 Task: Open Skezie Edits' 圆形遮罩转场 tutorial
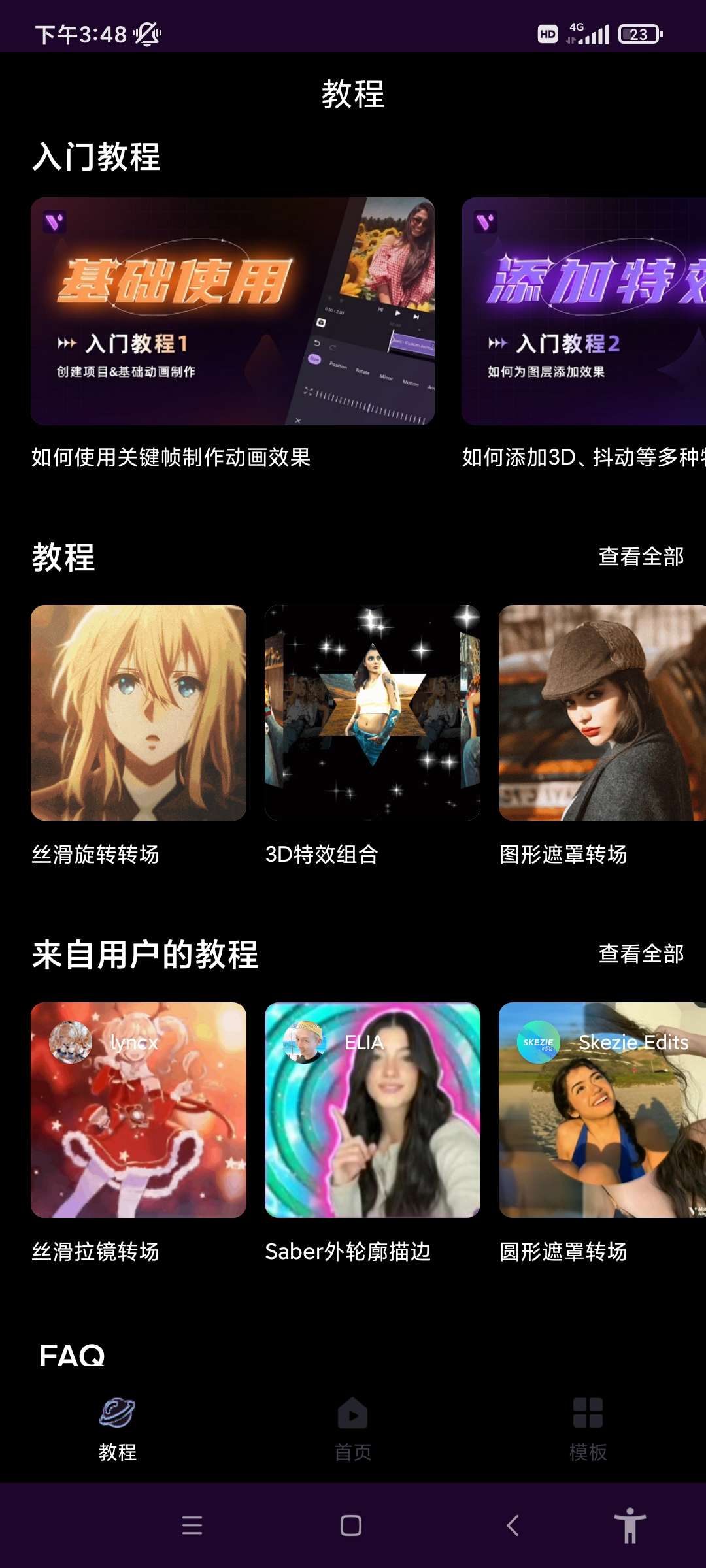click(x=601, y=1110)
